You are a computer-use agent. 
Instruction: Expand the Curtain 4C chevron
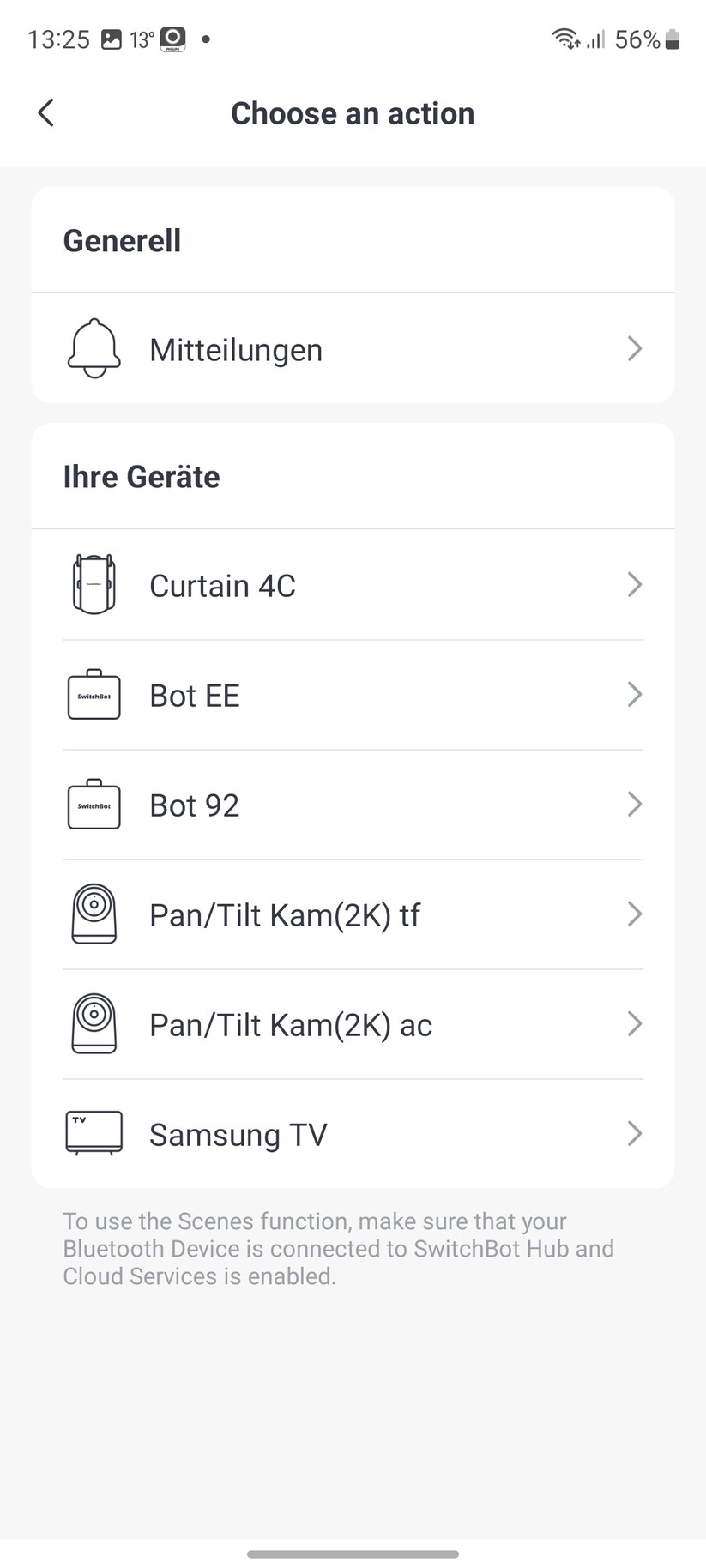click(x=634, y=584)
